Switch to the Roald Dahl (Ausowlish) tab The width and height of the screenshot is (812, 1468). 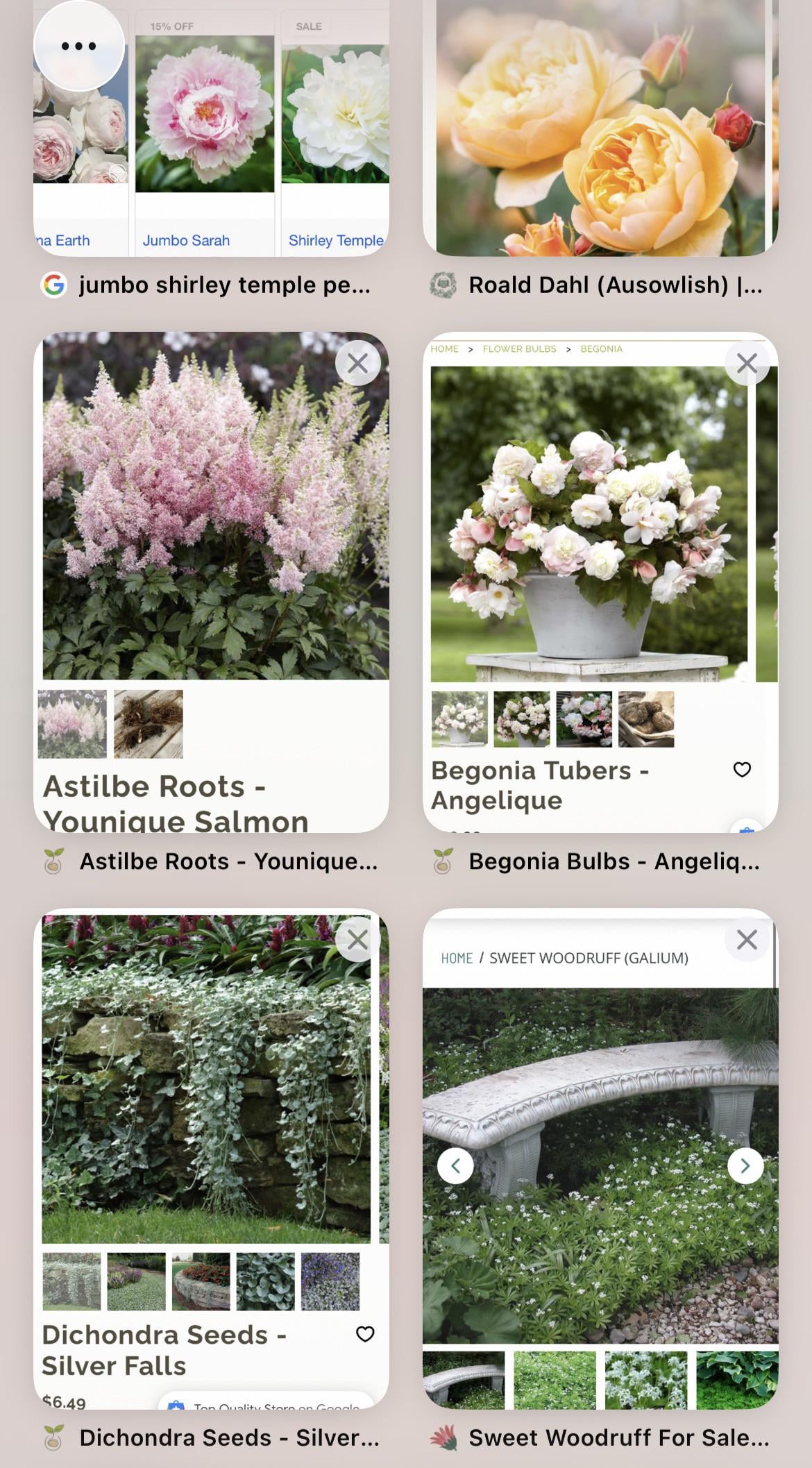coord(600,139)
